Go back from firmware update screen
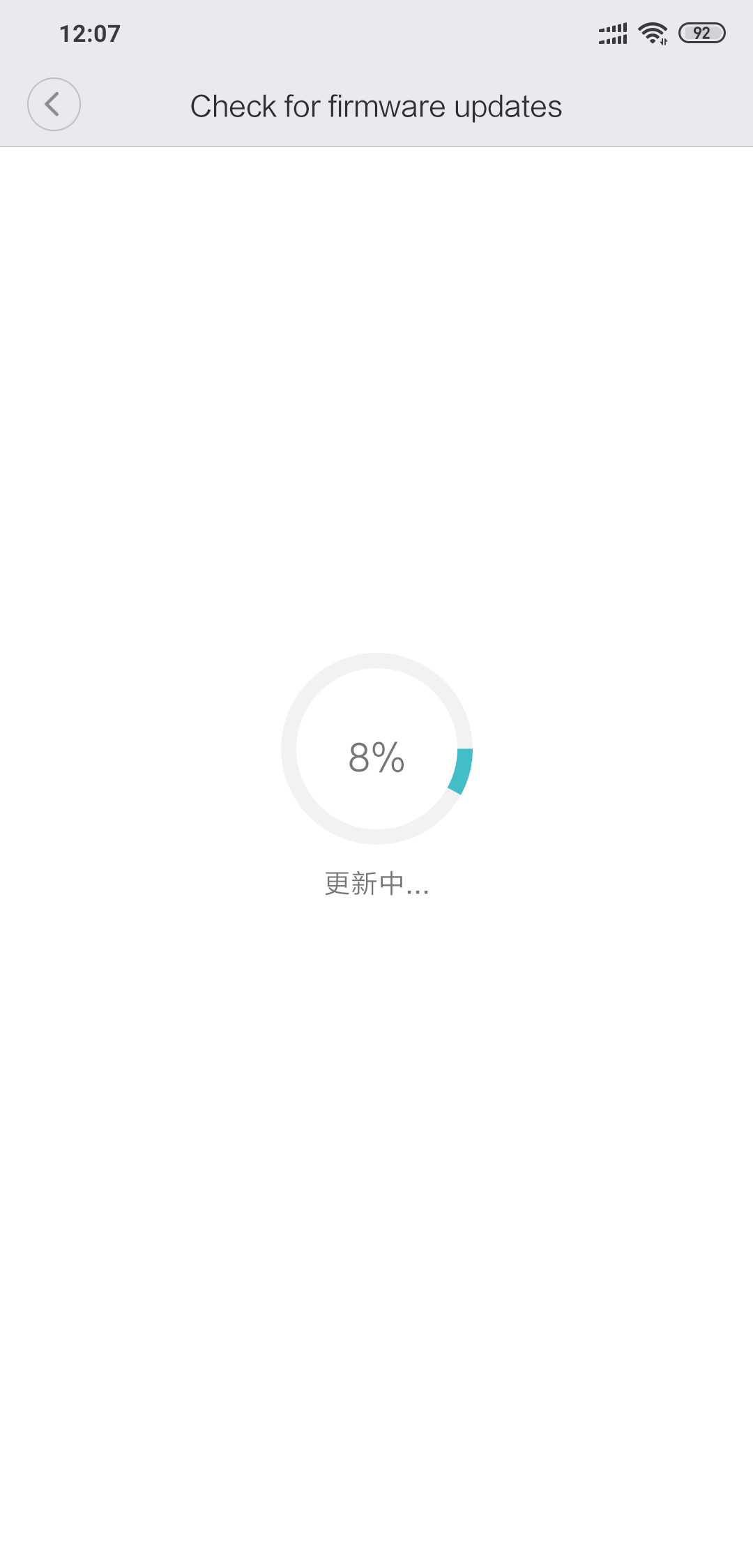 click(x=54, y=105)
